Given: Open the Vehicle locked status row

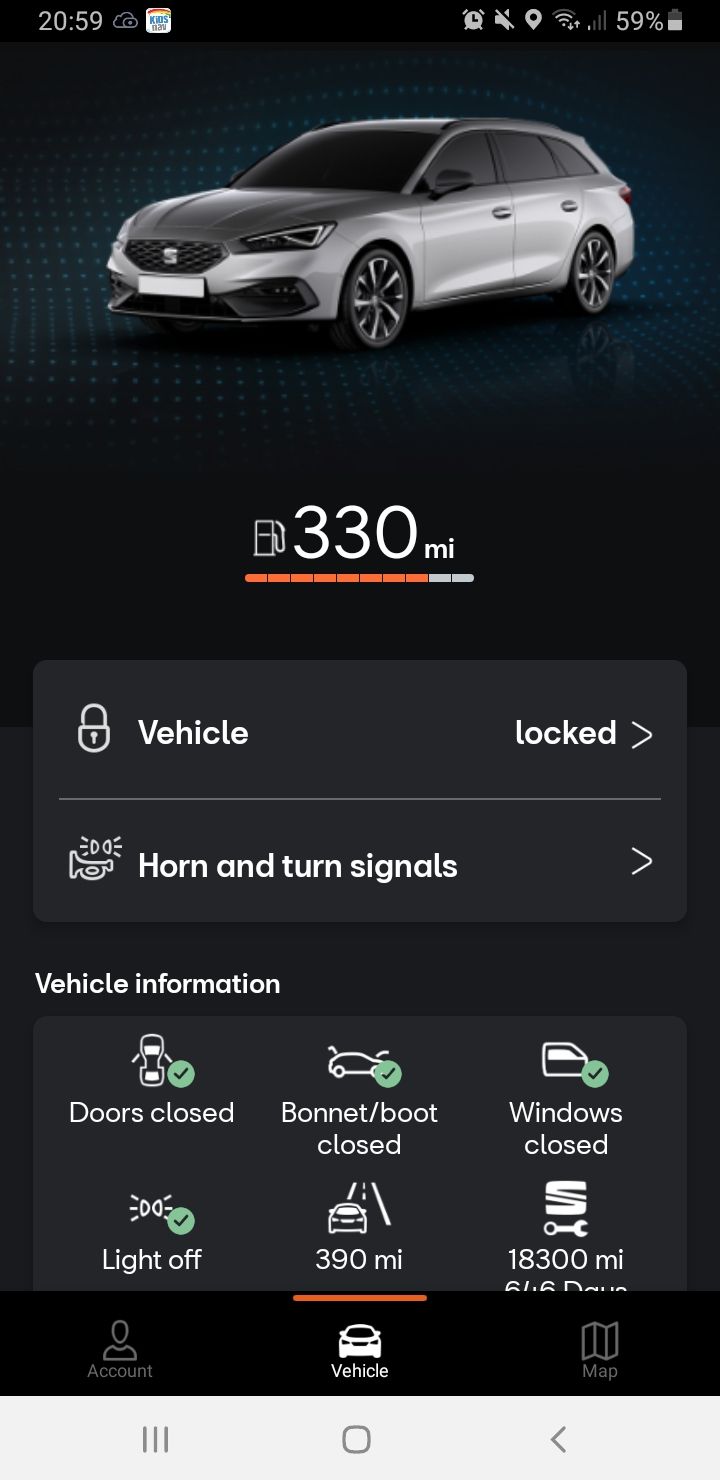Looking at the screenshot, I should coord(360,733).
